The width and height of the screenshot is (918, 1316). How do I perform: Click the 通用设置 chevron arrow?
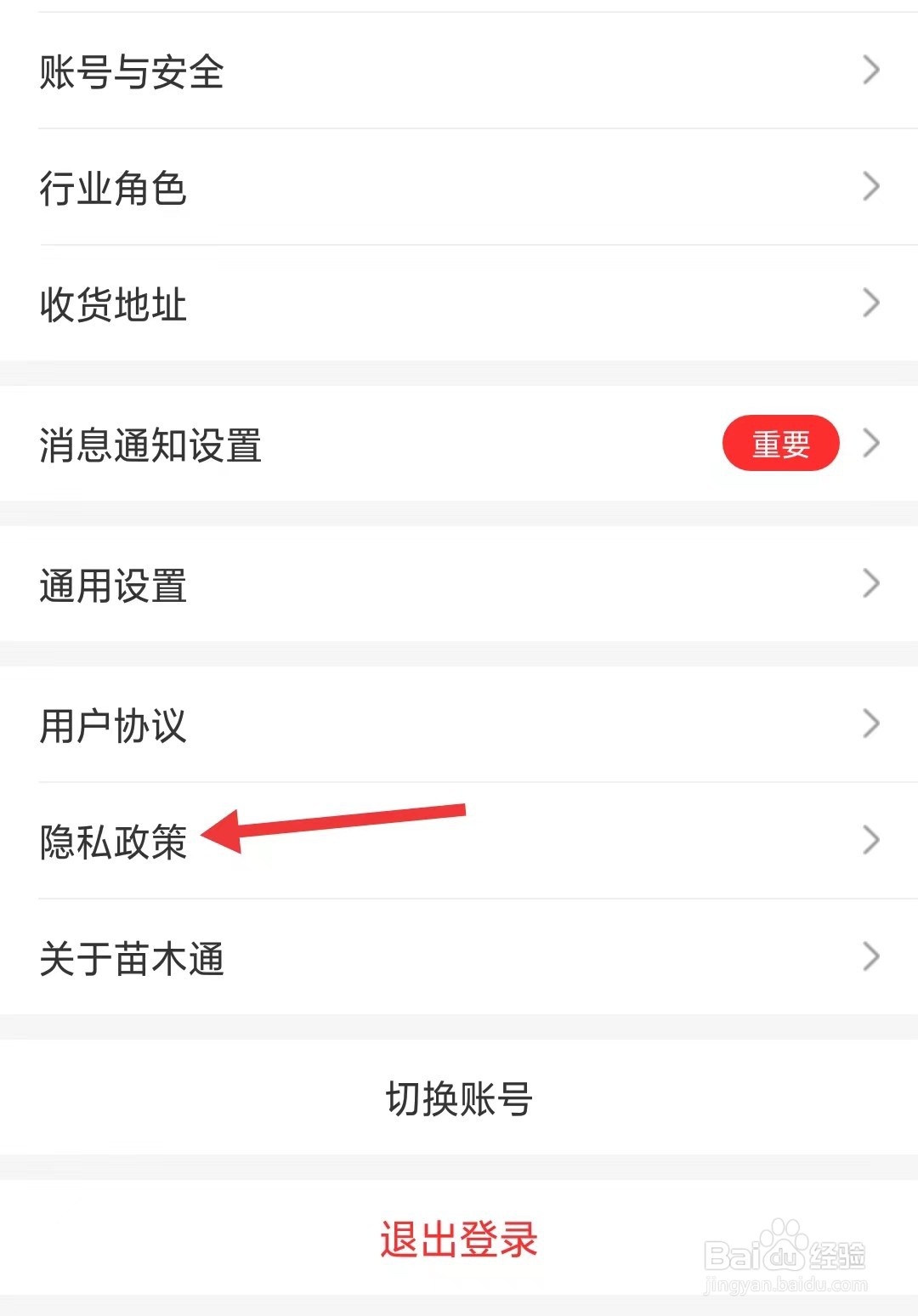(870, 583)
